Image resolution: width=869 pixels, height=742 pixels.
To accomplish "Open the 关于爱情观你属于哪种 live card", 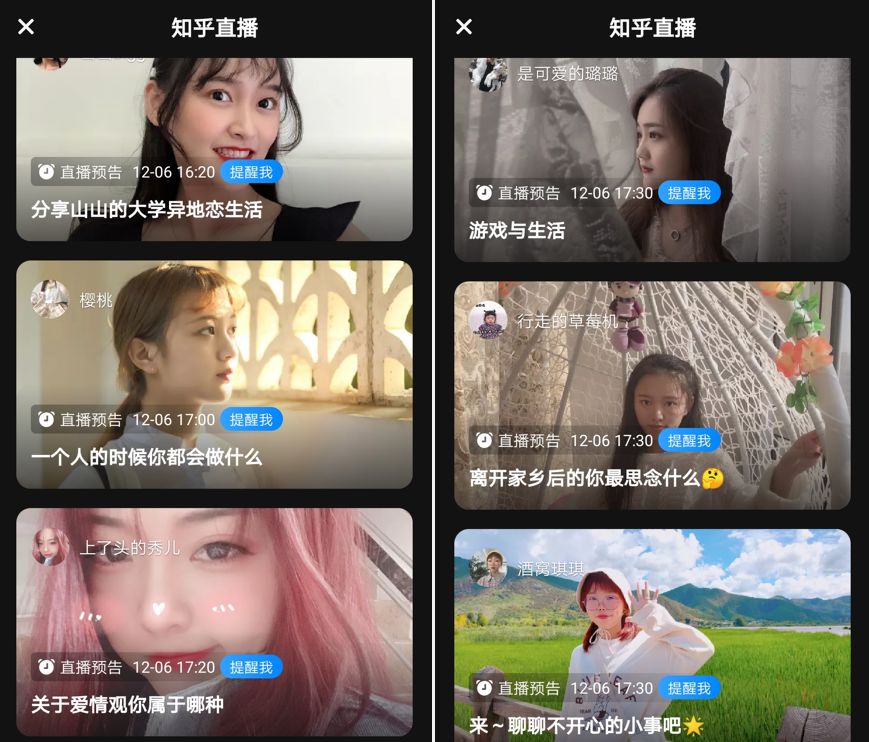I will [214, 622].
